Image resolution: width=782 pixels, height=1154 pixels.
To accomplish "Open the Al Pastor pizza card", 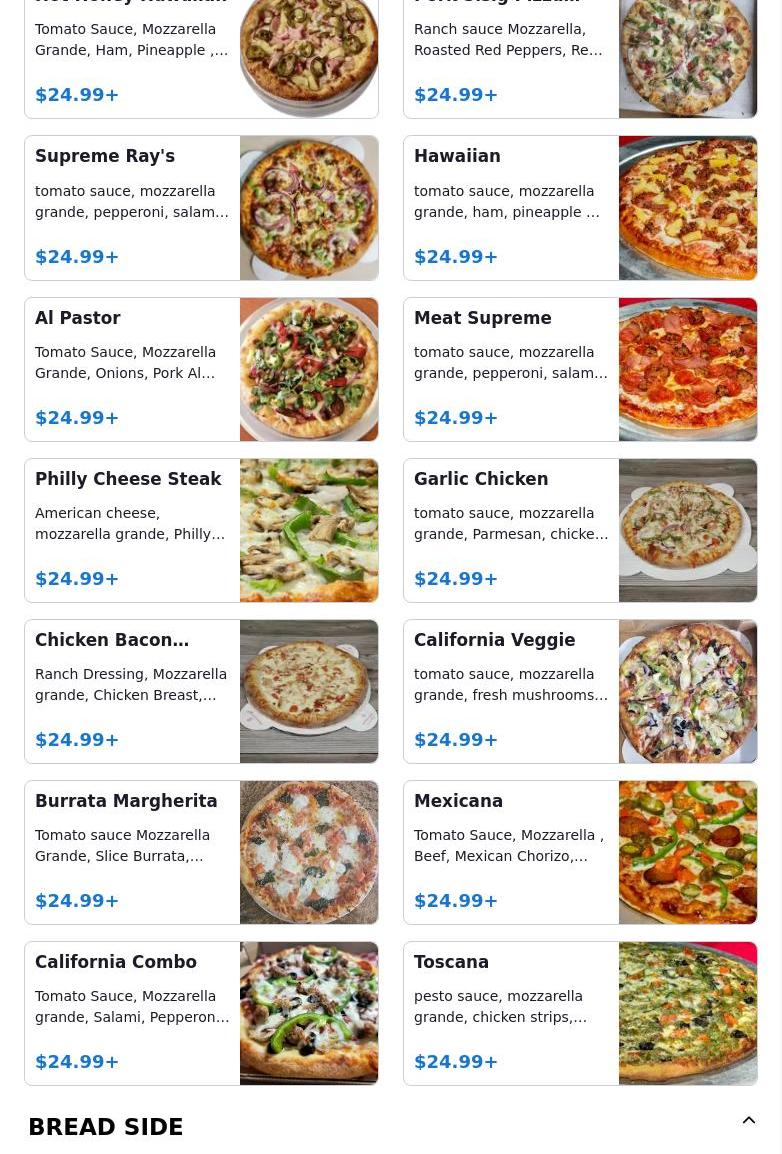I will [201, 369].
